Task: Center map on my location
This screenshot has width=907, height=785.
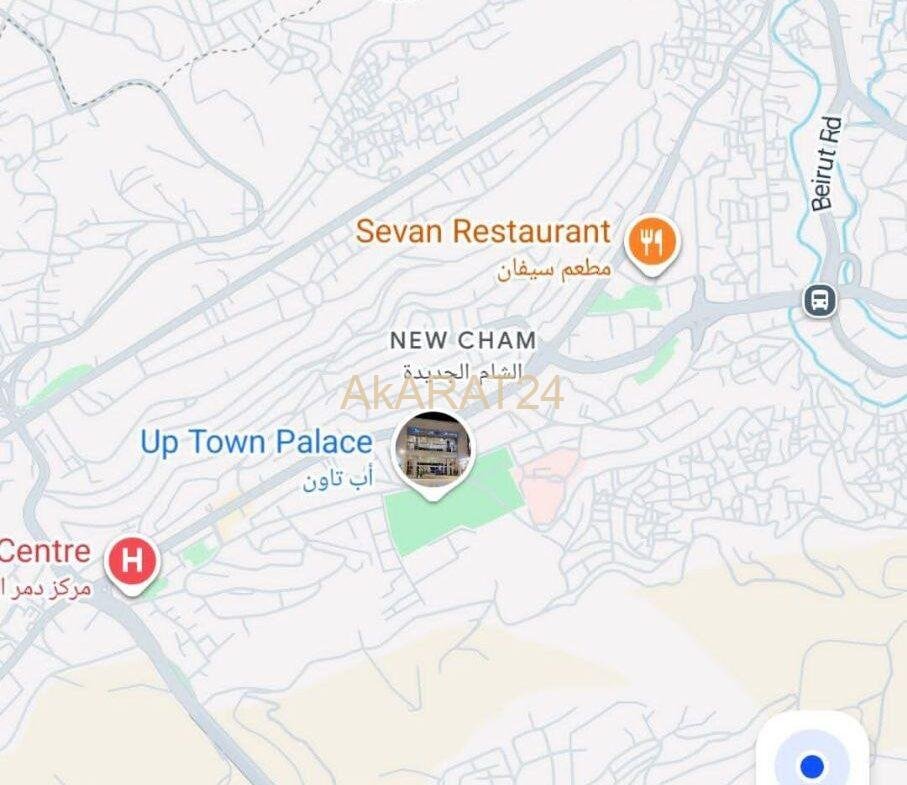Action: click(812, 765)
